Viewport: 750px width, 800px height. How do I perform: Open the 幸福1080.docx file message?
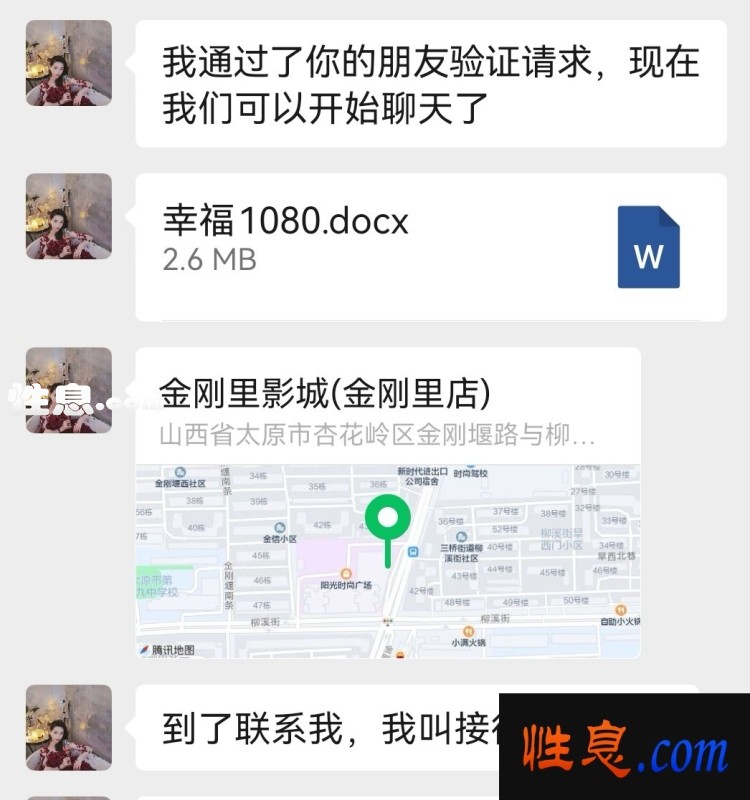click(x=430, y=246)
